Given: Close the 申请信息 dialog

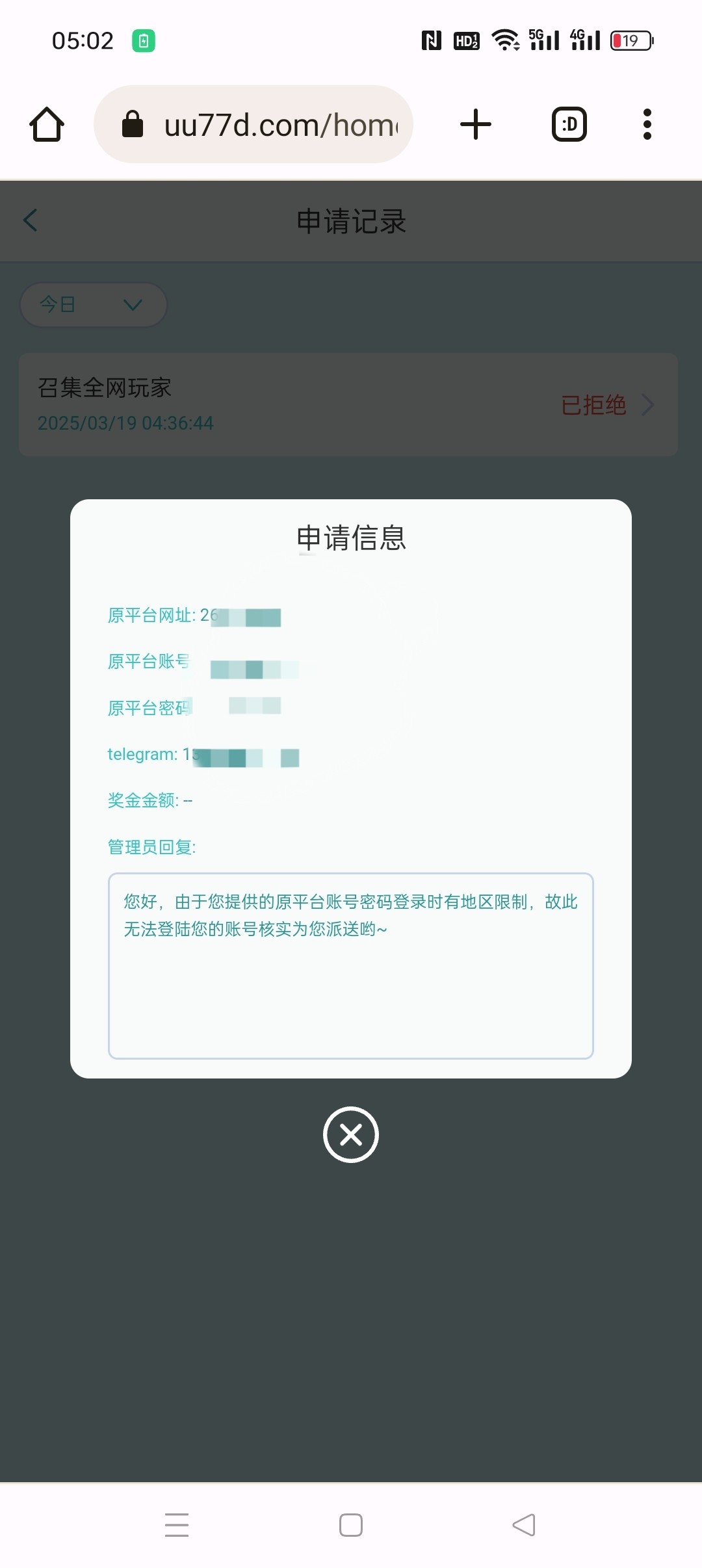Looking at the screenshot, I should coord(350,1134).
